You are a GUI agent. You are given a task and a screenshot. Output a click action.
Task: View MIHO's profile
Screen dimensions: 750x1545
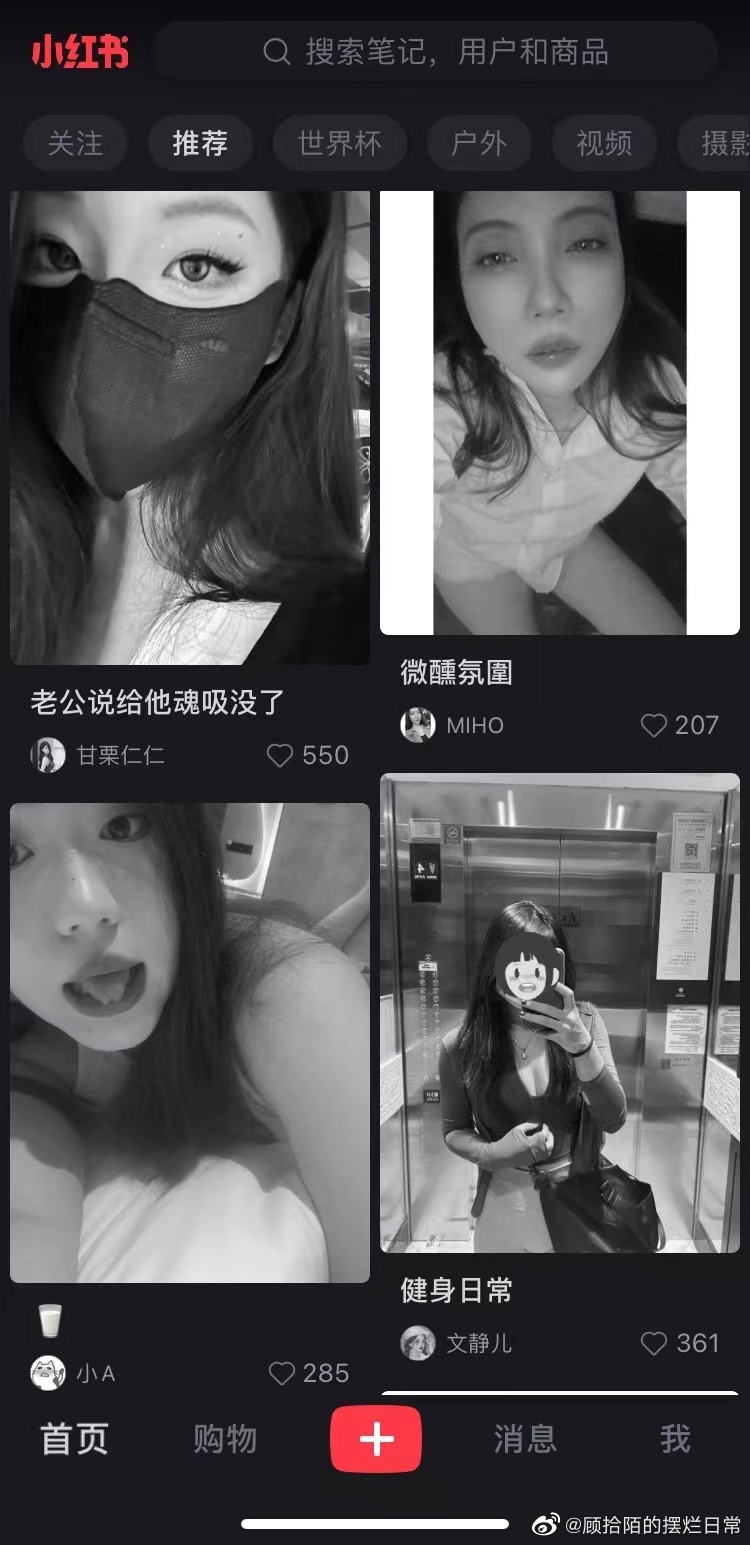[418, 725]
